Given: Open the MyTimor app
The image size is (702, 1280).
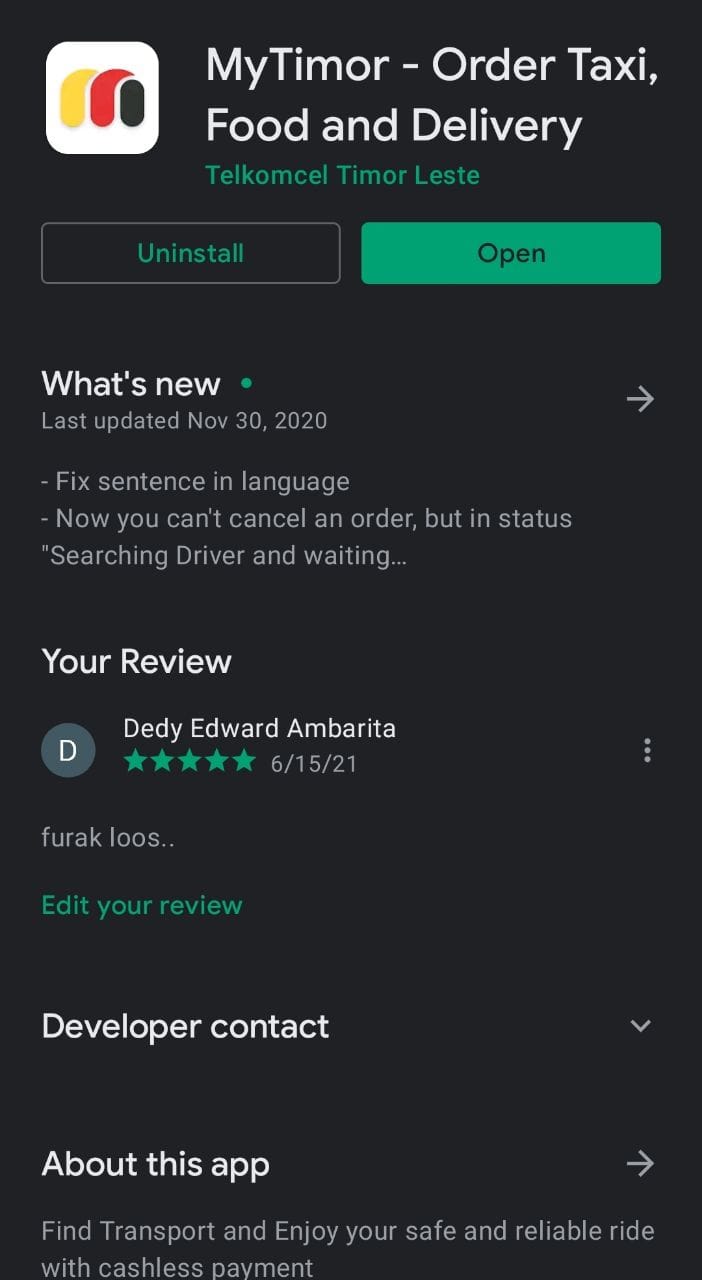Looking at the screenshot, I should [x=510, y=253].
